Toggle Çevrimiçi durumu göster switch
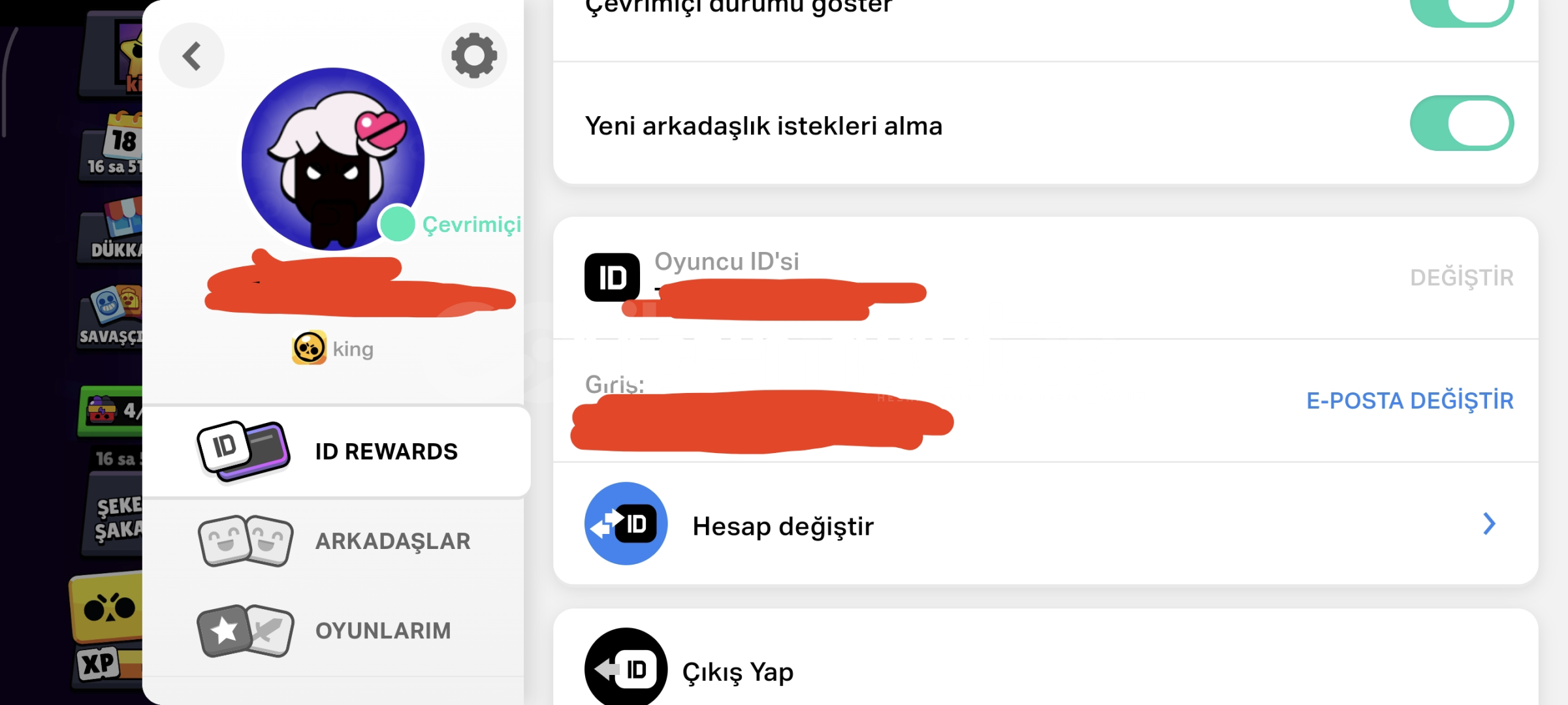Screen dimensions: 1568x705 point(1462,9)
